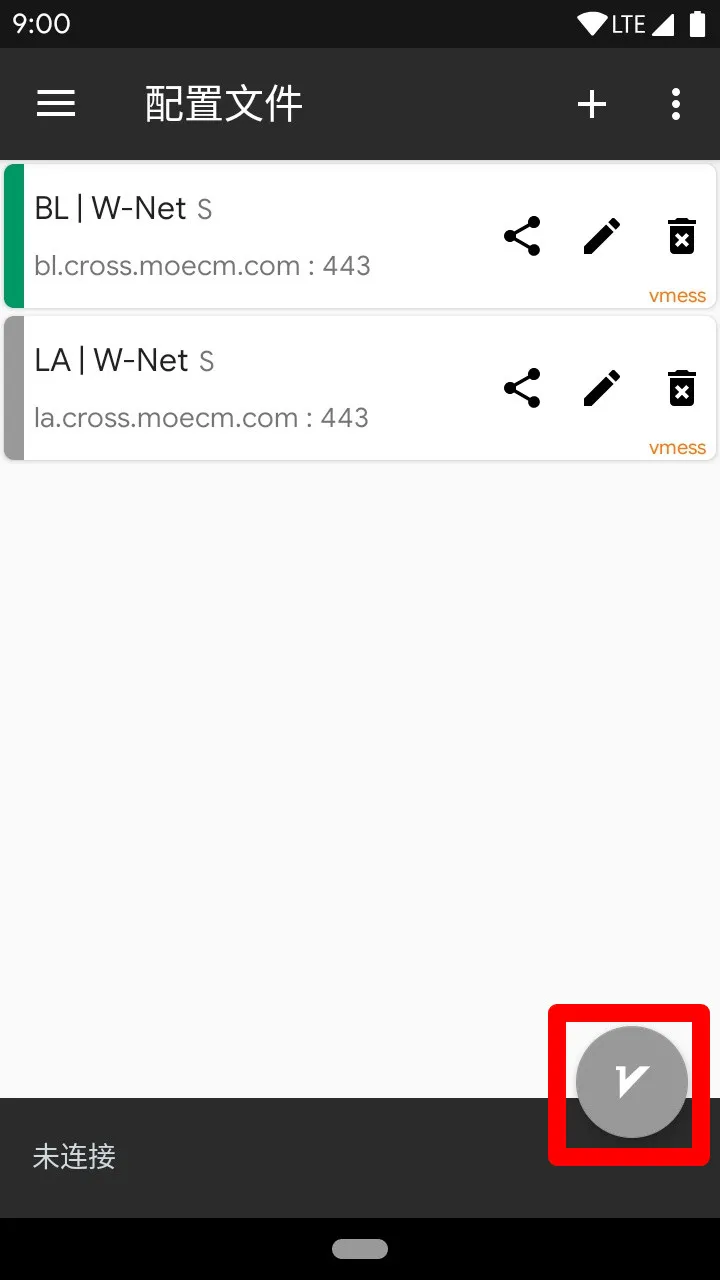Select the BL | W-Net server

tap(250, 236)
